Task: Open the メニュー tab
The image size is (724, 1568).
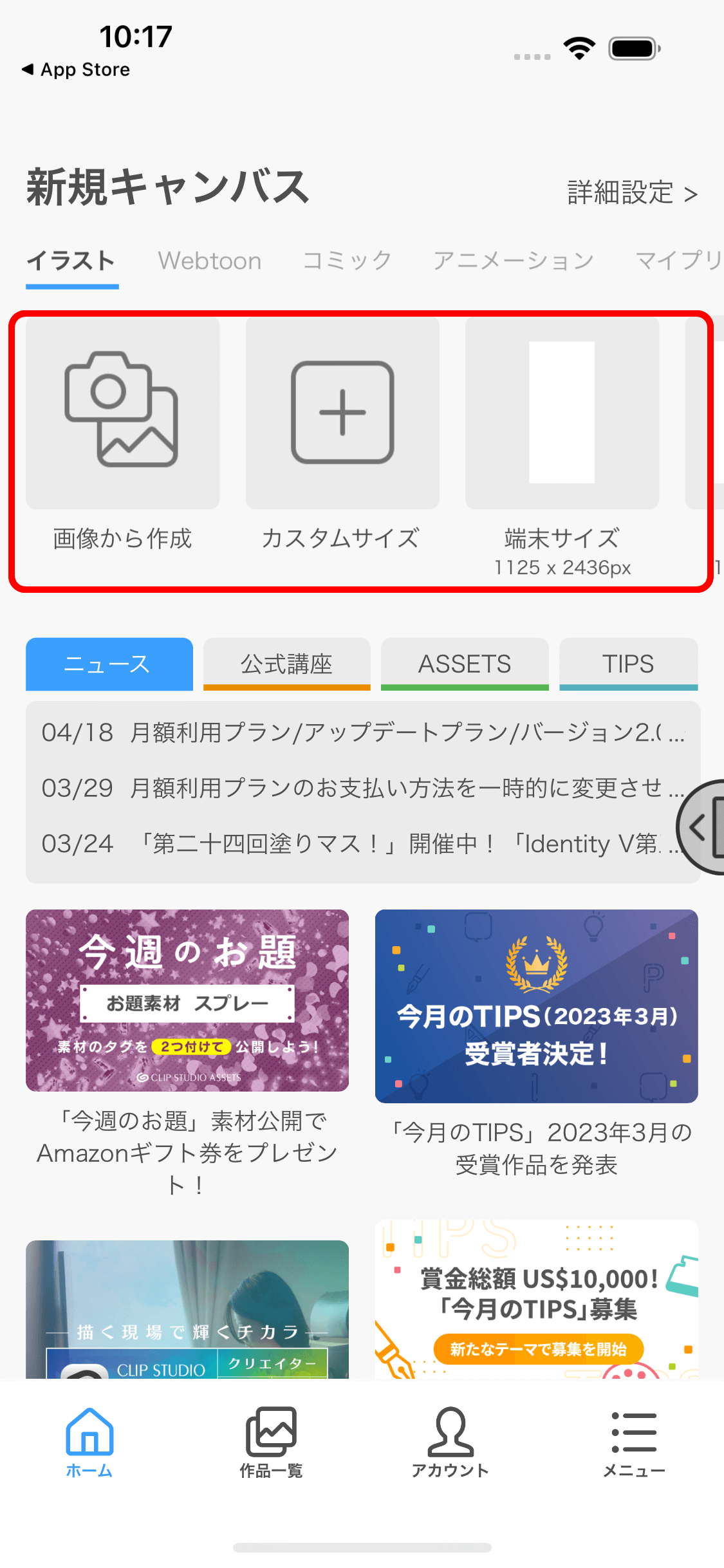Action: click(x=634, y=1441)
